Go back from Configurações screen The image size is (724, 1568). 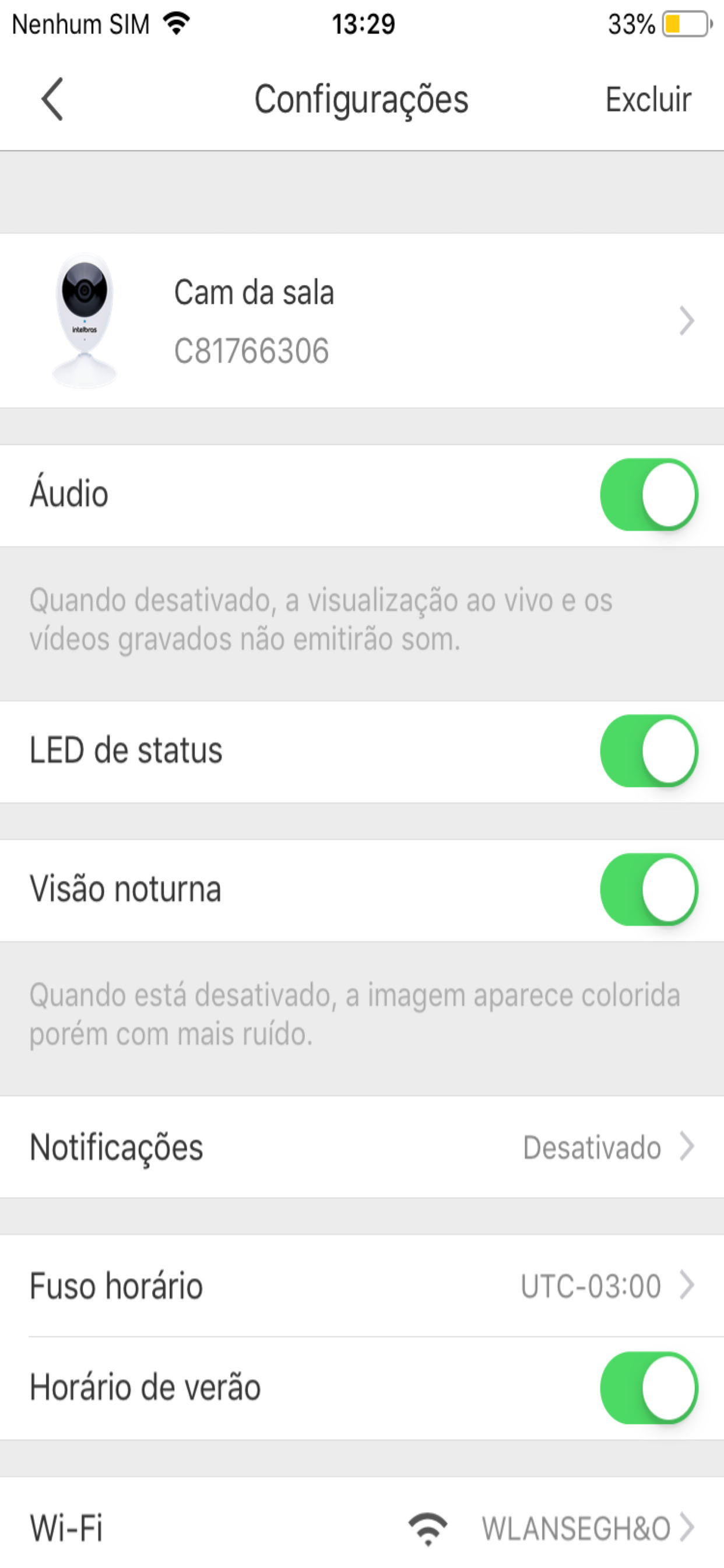tap(52, 99)
